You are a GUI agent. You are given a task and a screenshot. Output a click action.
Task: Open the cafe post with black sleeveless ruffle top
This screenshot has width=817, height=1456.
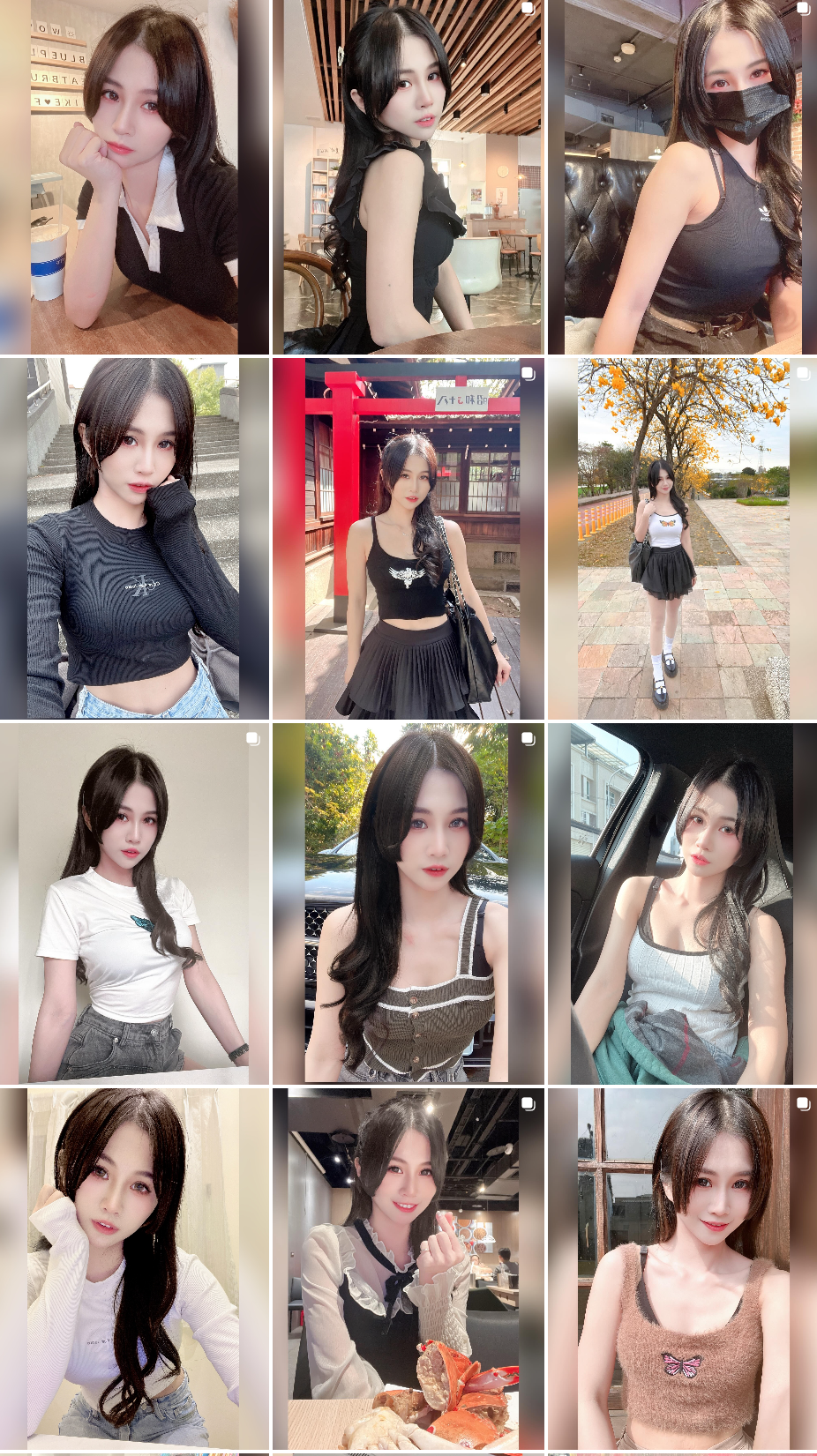coord(408,176)
